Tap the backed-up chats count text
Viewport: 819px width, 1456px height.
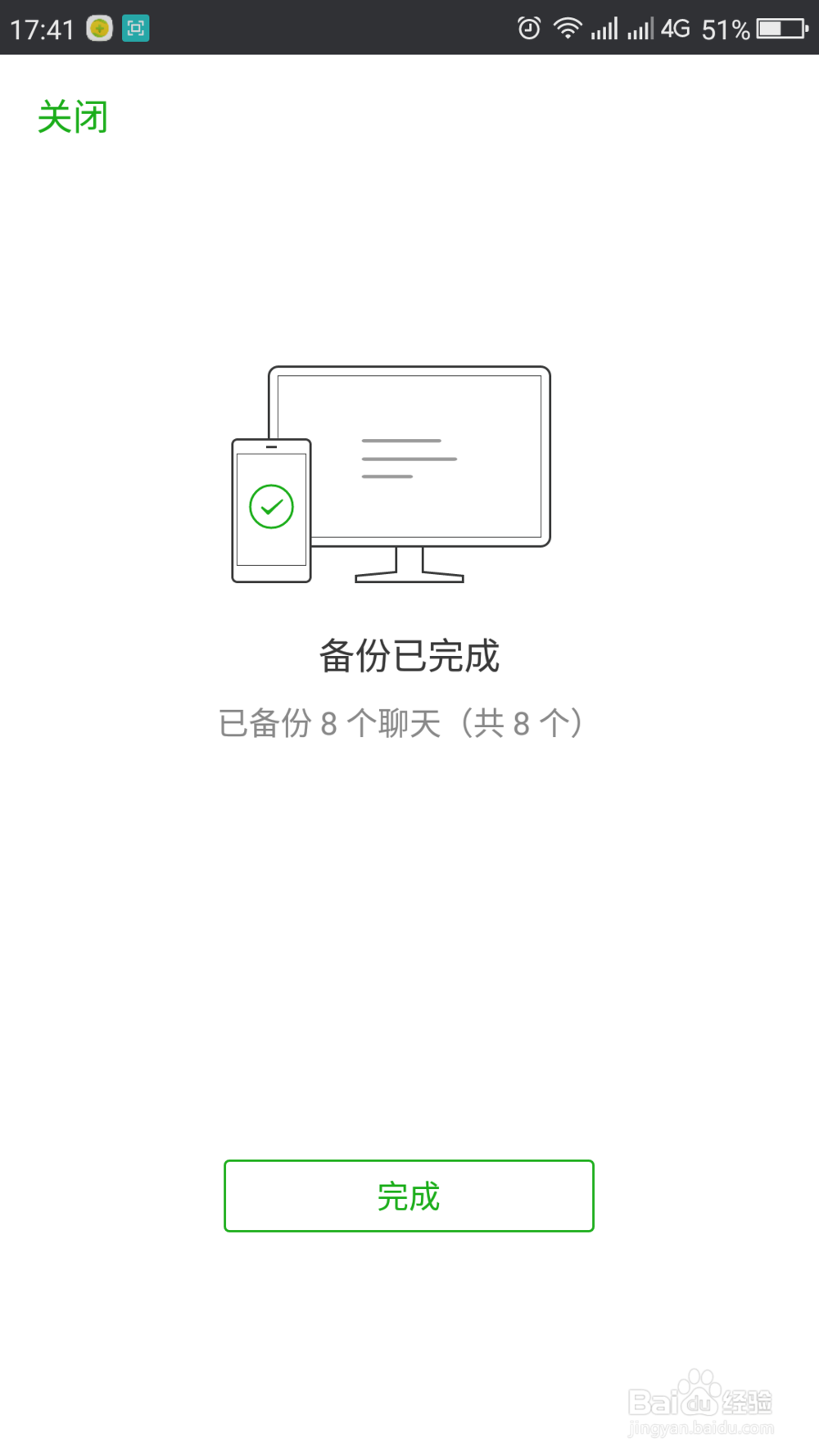click(x=402, y=722)
